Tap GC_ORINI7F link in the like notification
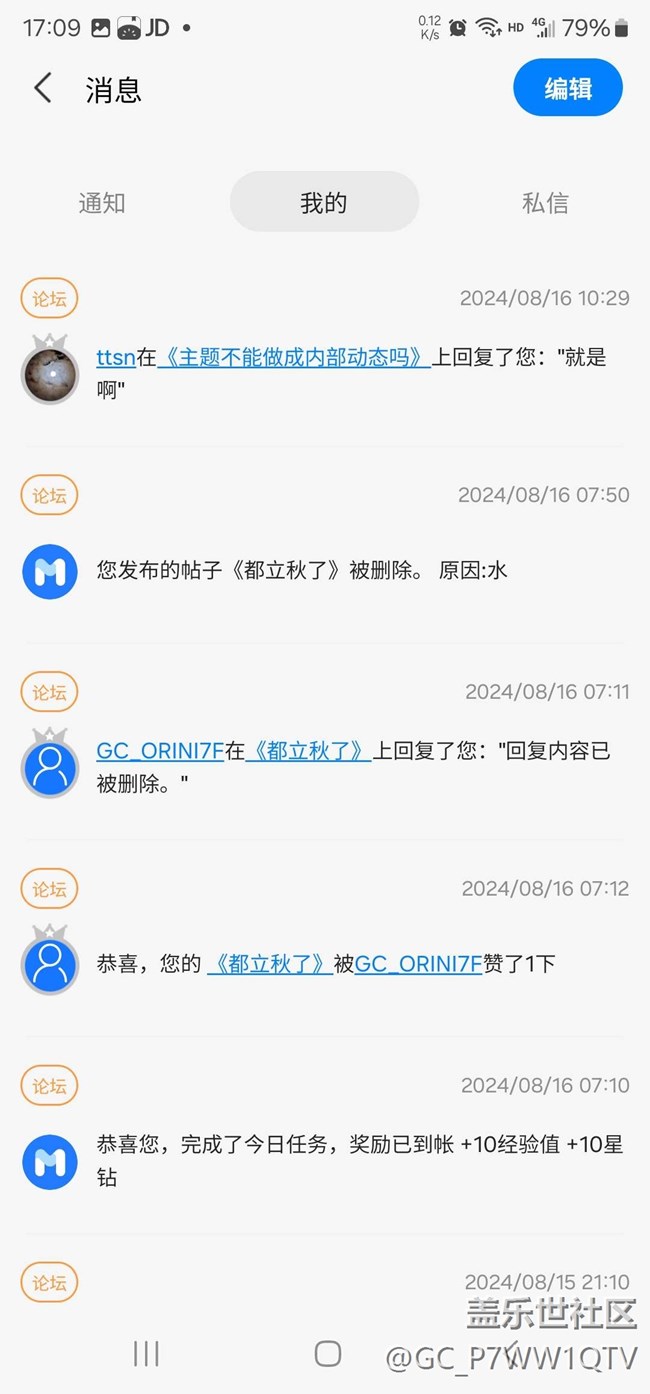The height and width of the screenshot is (1394, 650). tap(418, 964)
